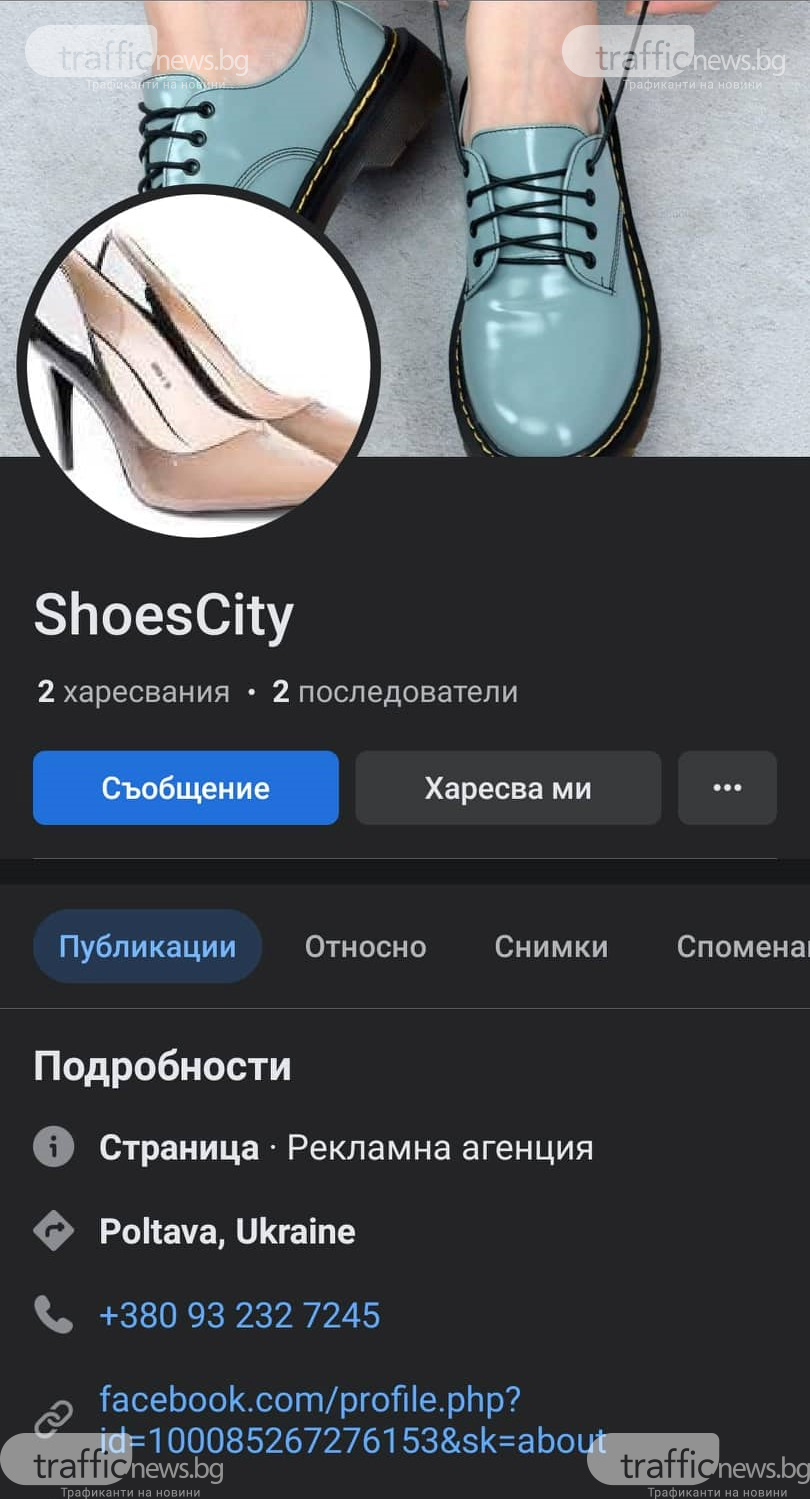Call the +380 93 232 7245 number link
This screenshot has height=1499, width=810.
(240, 1315)
